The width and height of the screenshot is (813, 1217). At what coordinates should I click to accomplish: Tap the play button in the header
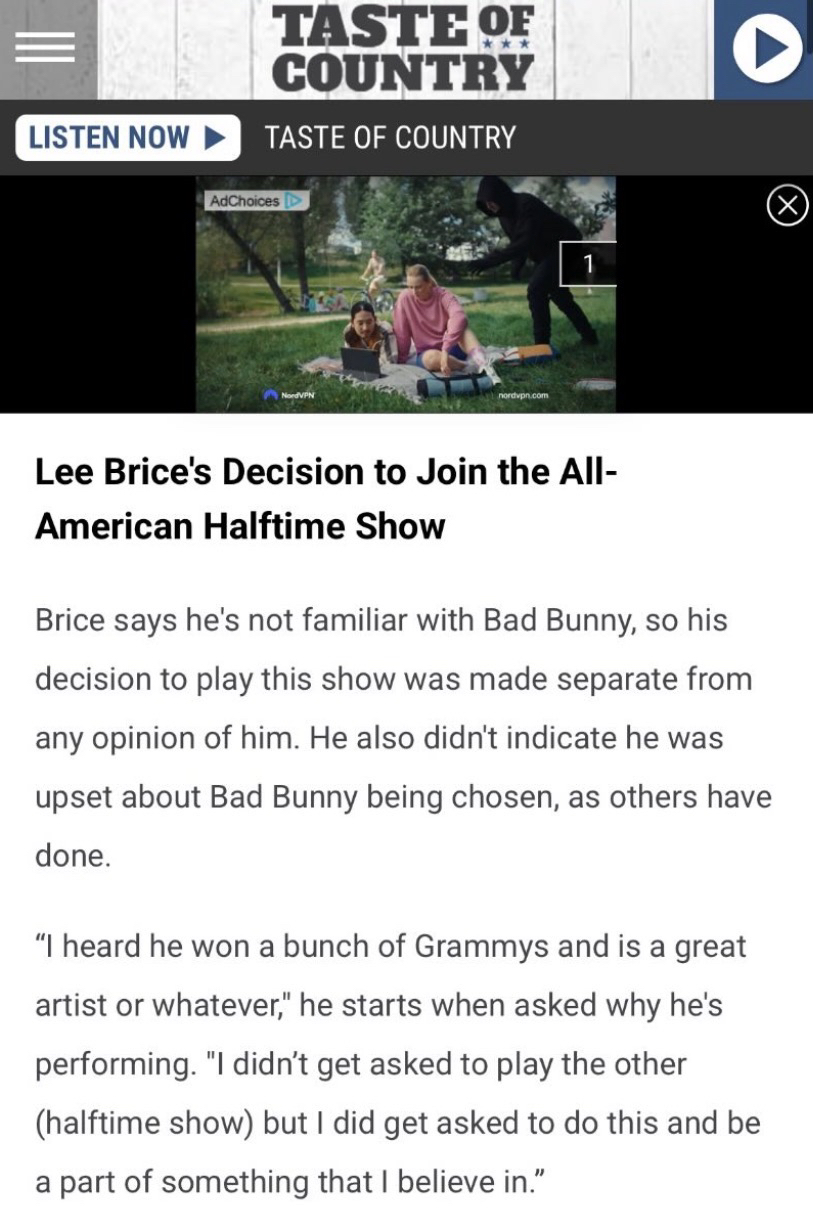(766, 49)
